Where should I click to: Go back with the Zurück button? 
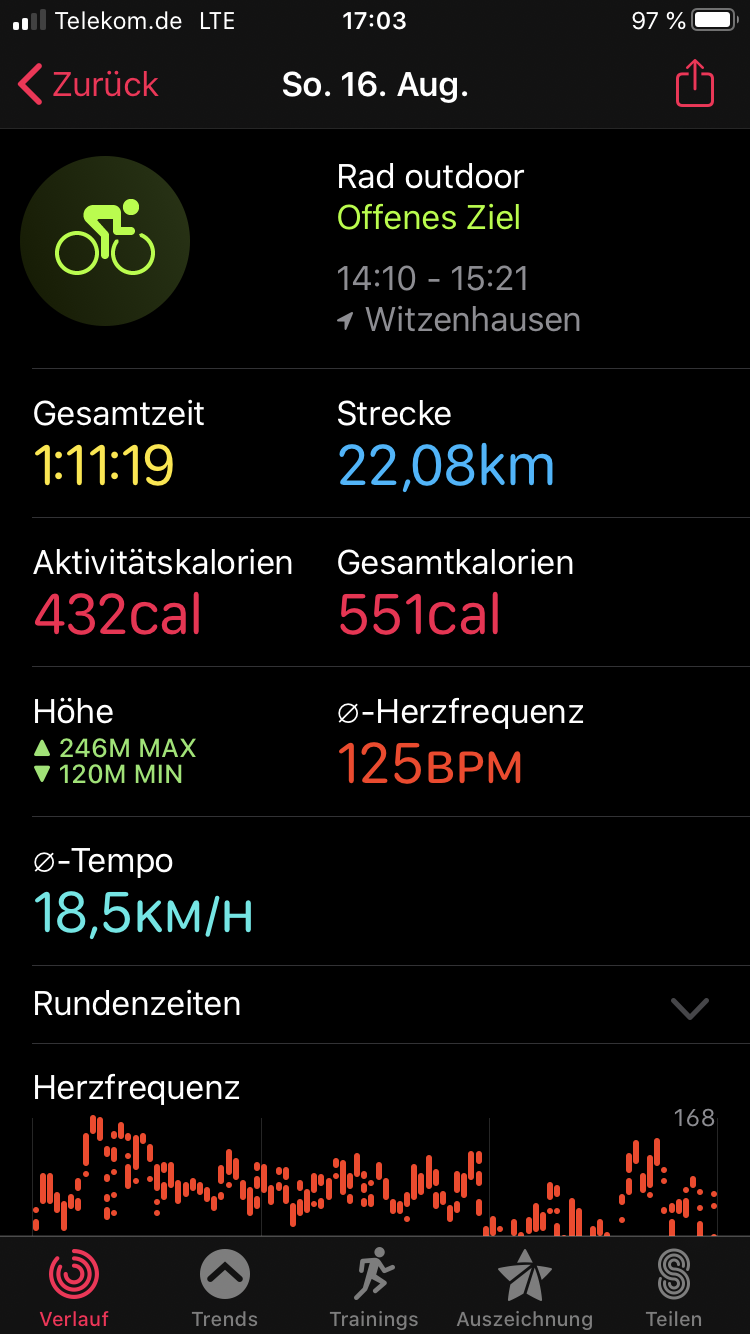click(88, 85)
